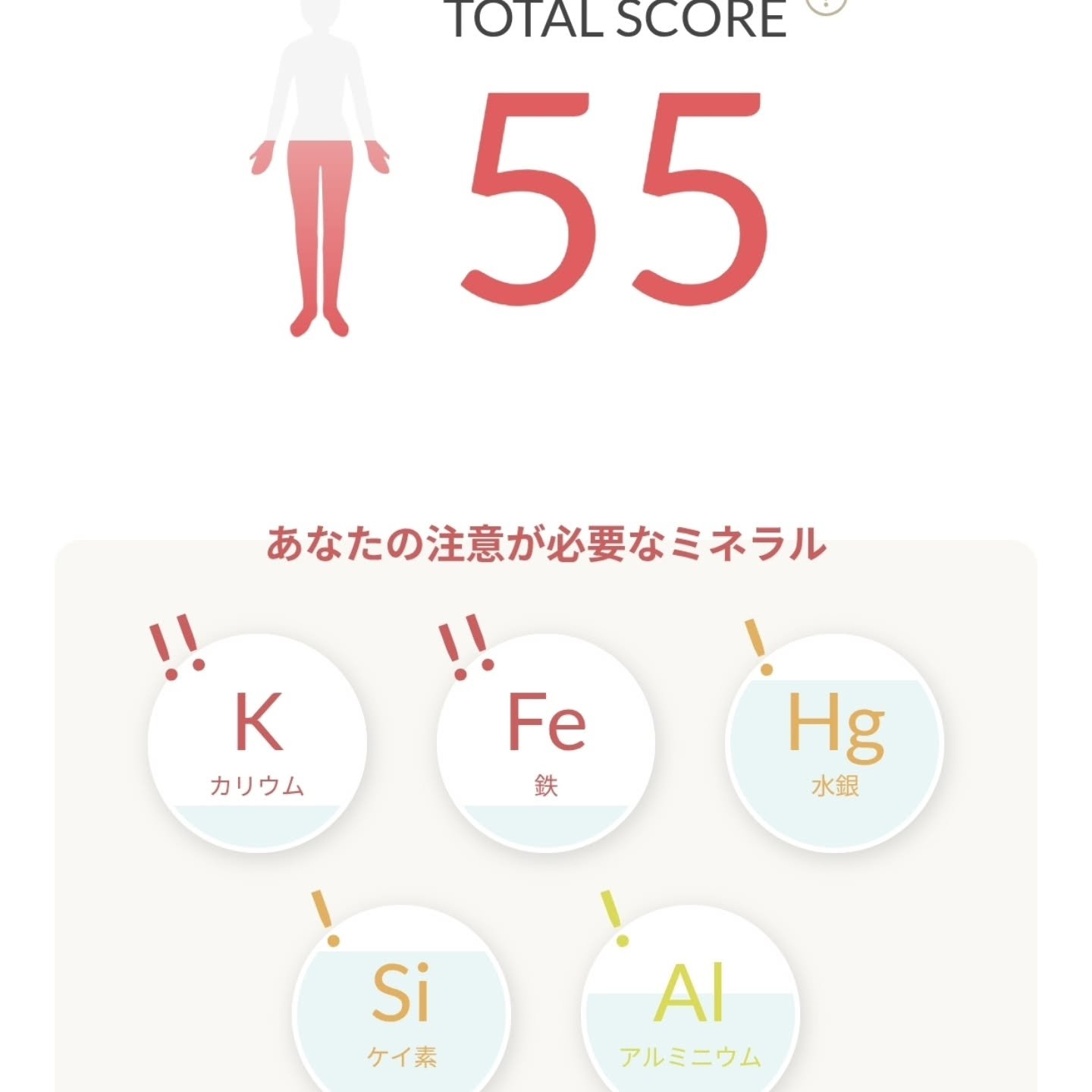Image resolution: width=1092 pixels, height=1092 pixels.
Task: Open the Fe 鉄 mineral details
Action: pyautogui.click(x=546, y=743)
